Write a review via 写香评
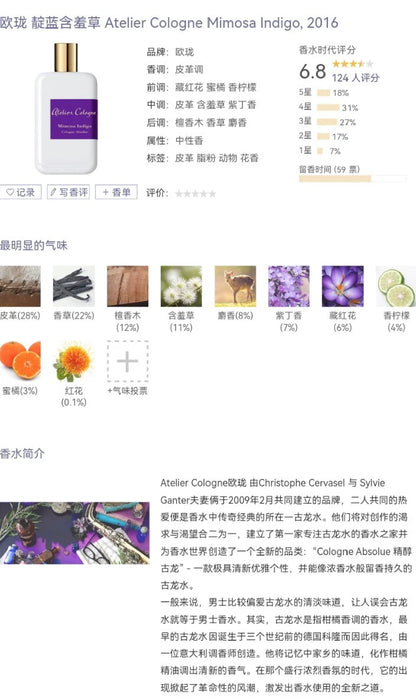This screenshot has height=700, width=416. pyautogui.click(x=68, y=192)
